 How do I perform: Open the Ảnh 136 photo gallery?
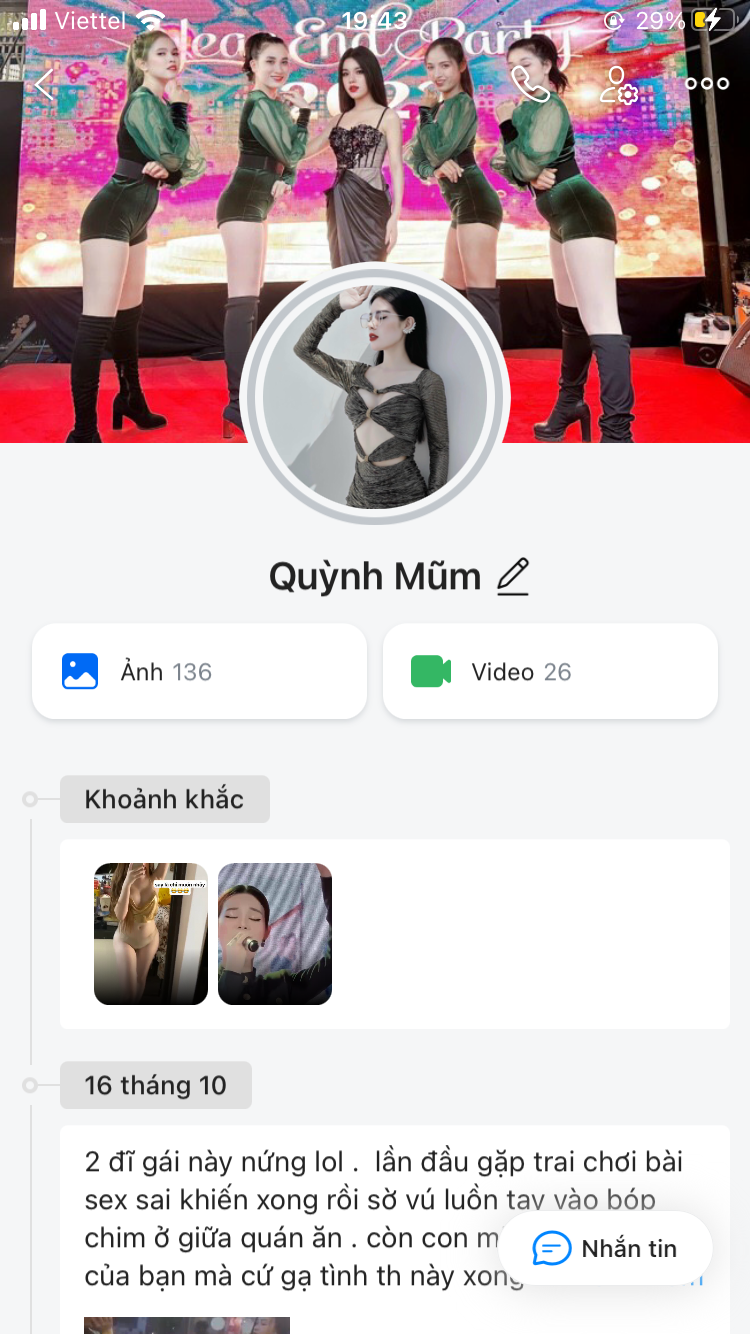coord(200,671)
